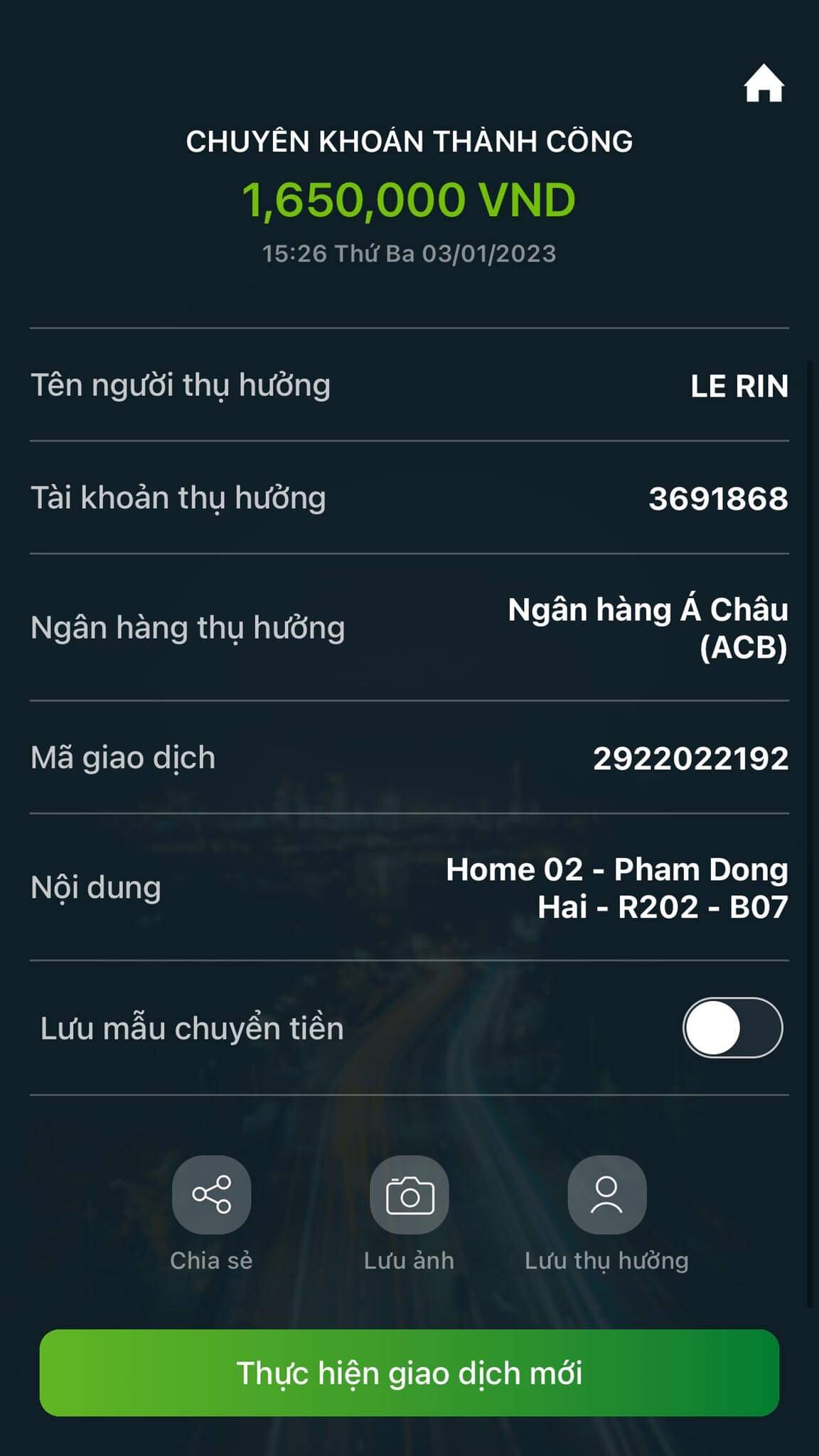
Task: Tap Thực hiện giao dịch mới button
Action: coord(409,1373)
